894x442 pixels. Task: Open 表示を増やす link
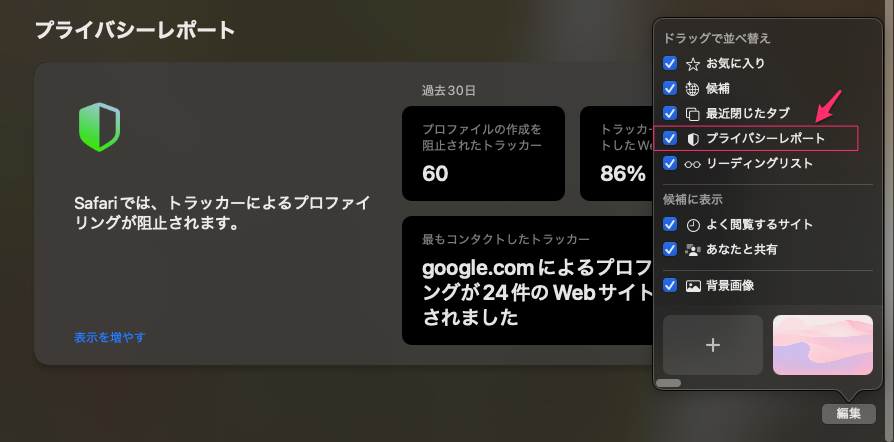(x=110, y=337)
